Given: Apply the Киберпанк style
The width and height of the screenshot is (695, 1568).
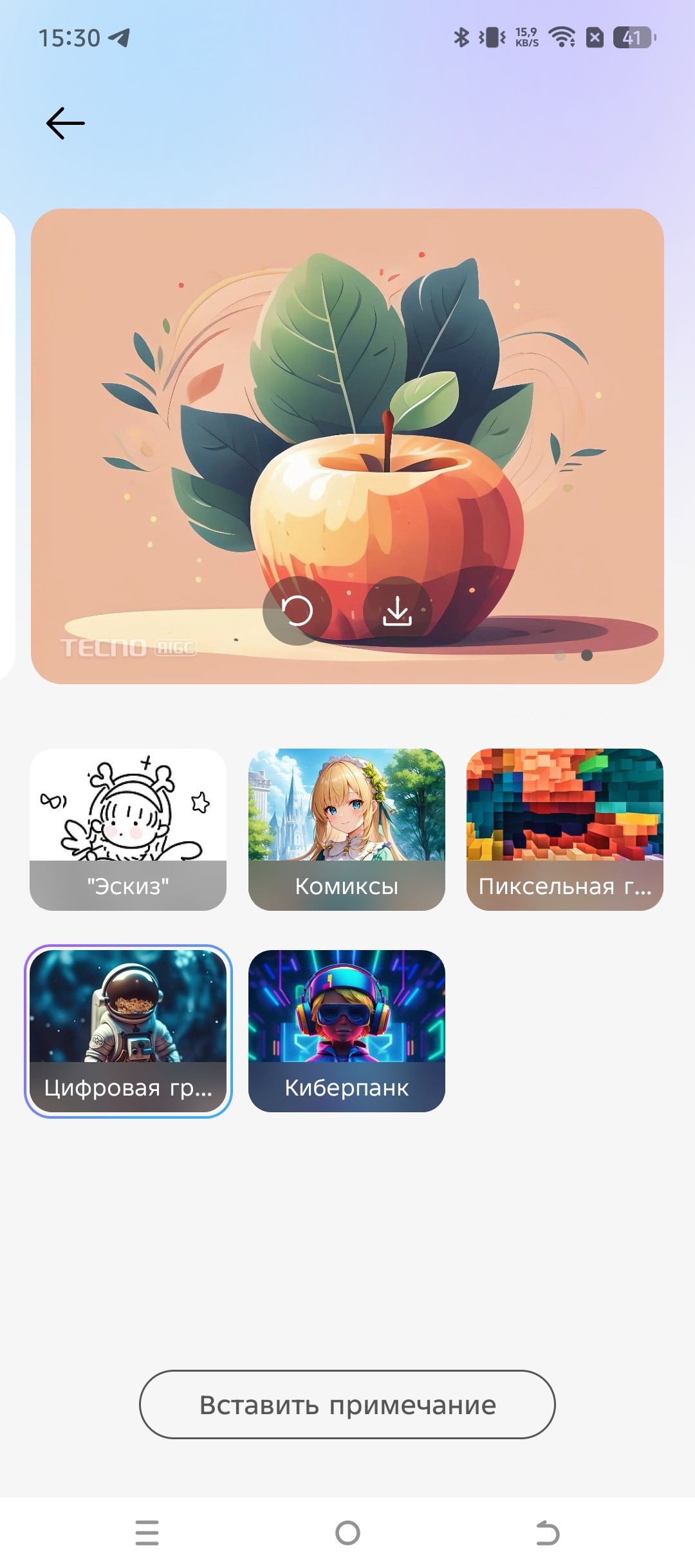Looking at the screenshot, I should click(346, 1031).
